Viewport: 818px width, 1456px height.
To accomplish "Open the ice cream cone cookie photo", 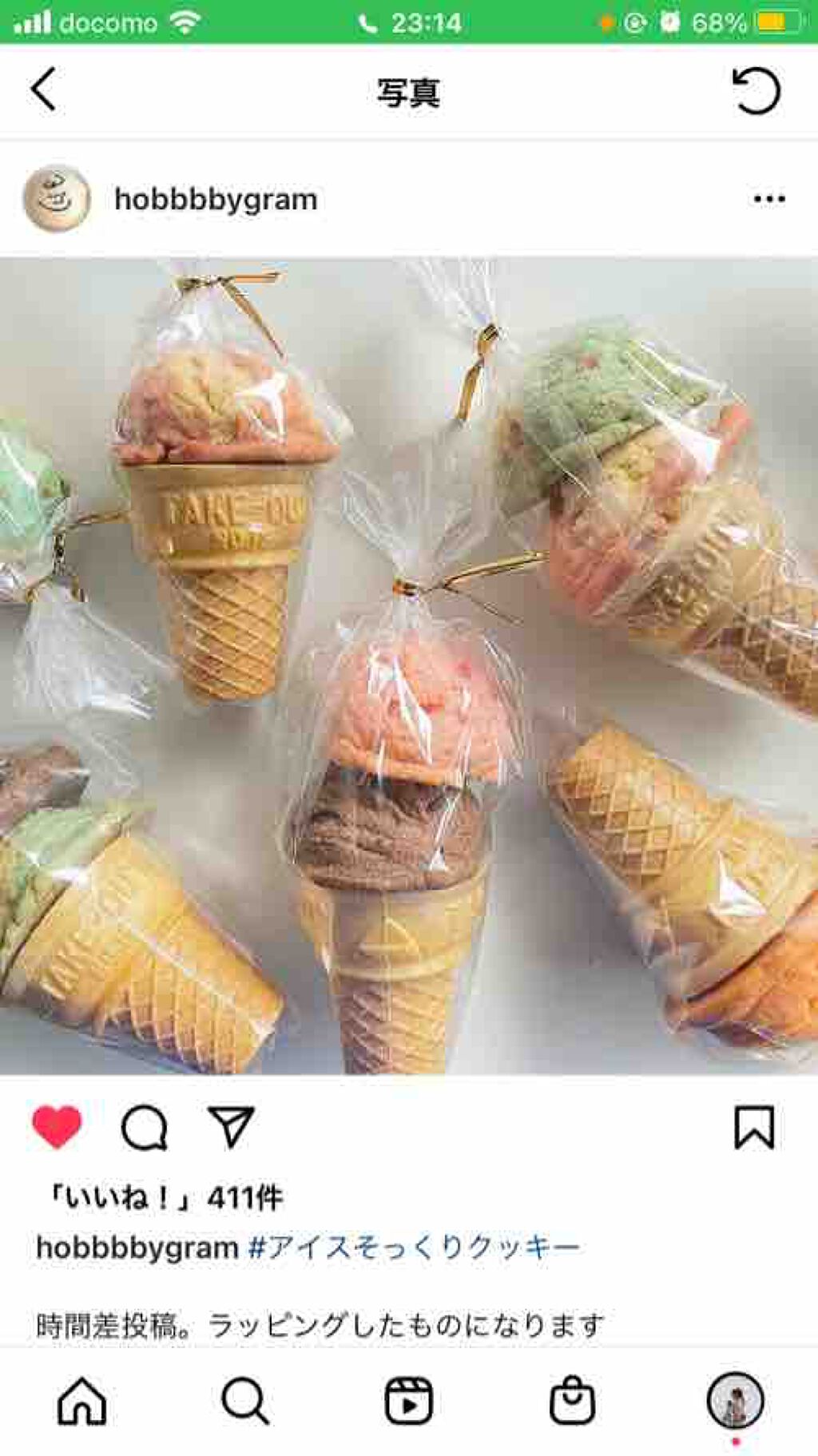I will coord(409,667).
